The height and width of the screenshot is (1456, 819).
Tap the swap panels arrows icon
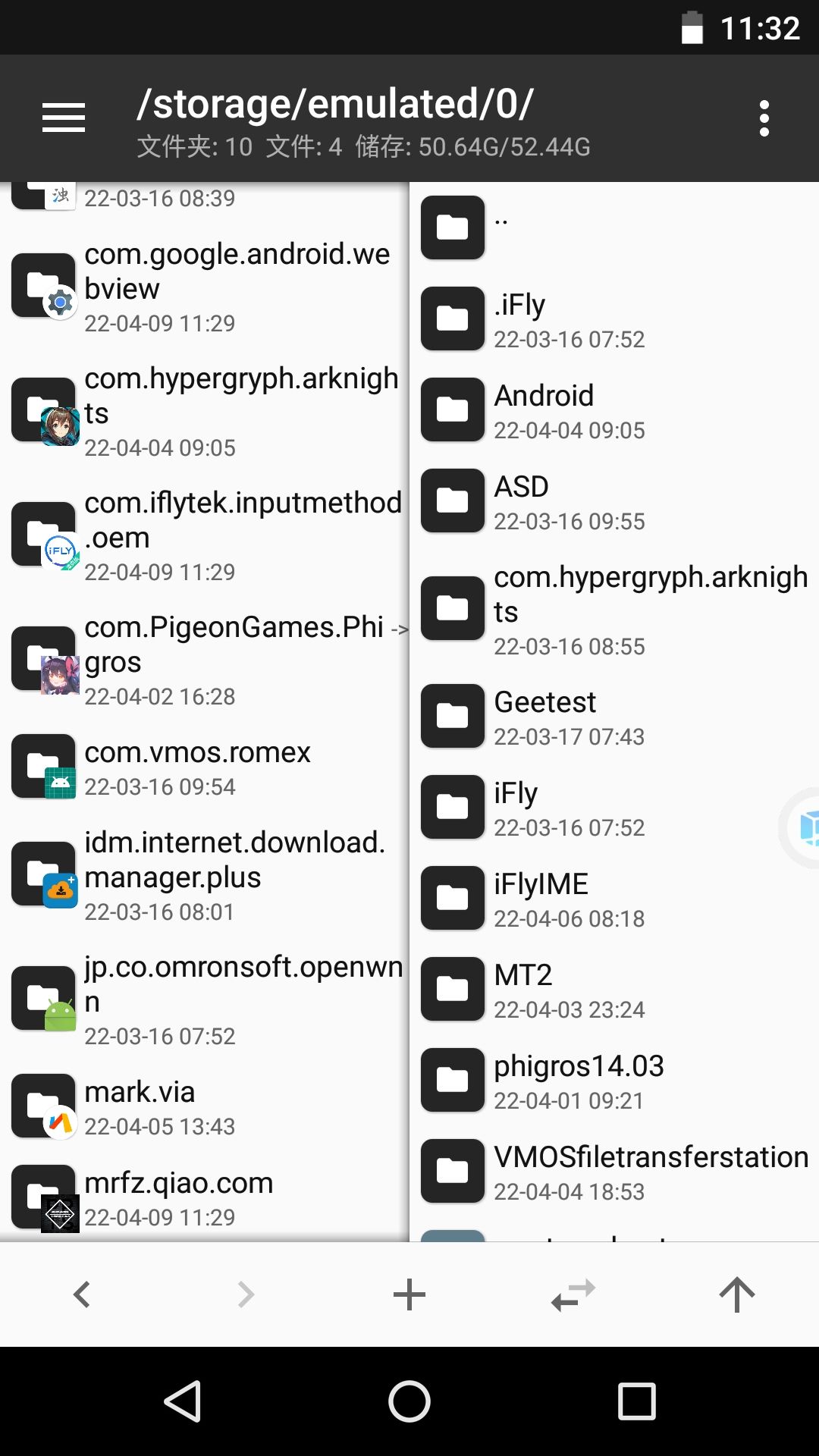[573, 1294]
